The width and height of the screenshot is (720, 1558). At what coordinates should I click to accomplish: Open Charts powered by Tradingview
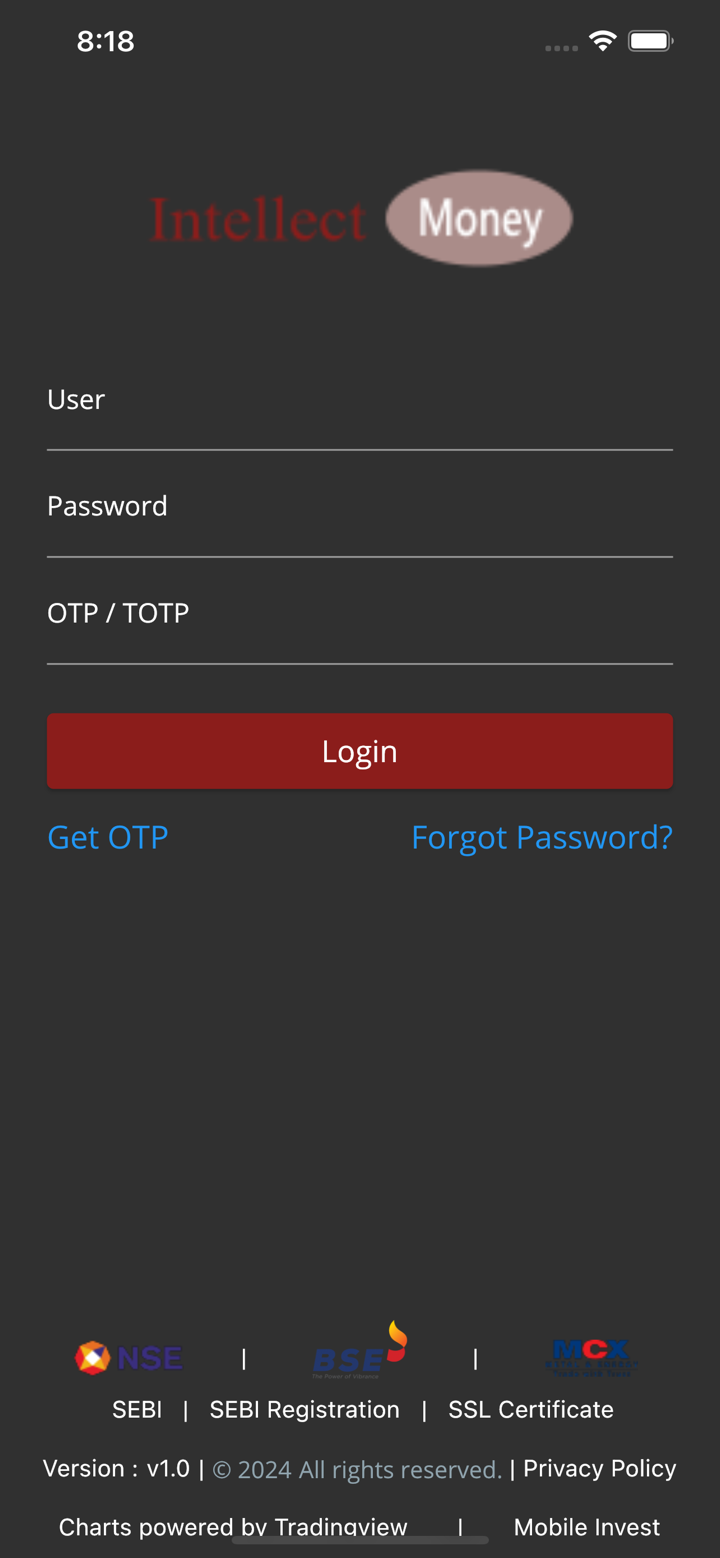tap(233, 1527)
